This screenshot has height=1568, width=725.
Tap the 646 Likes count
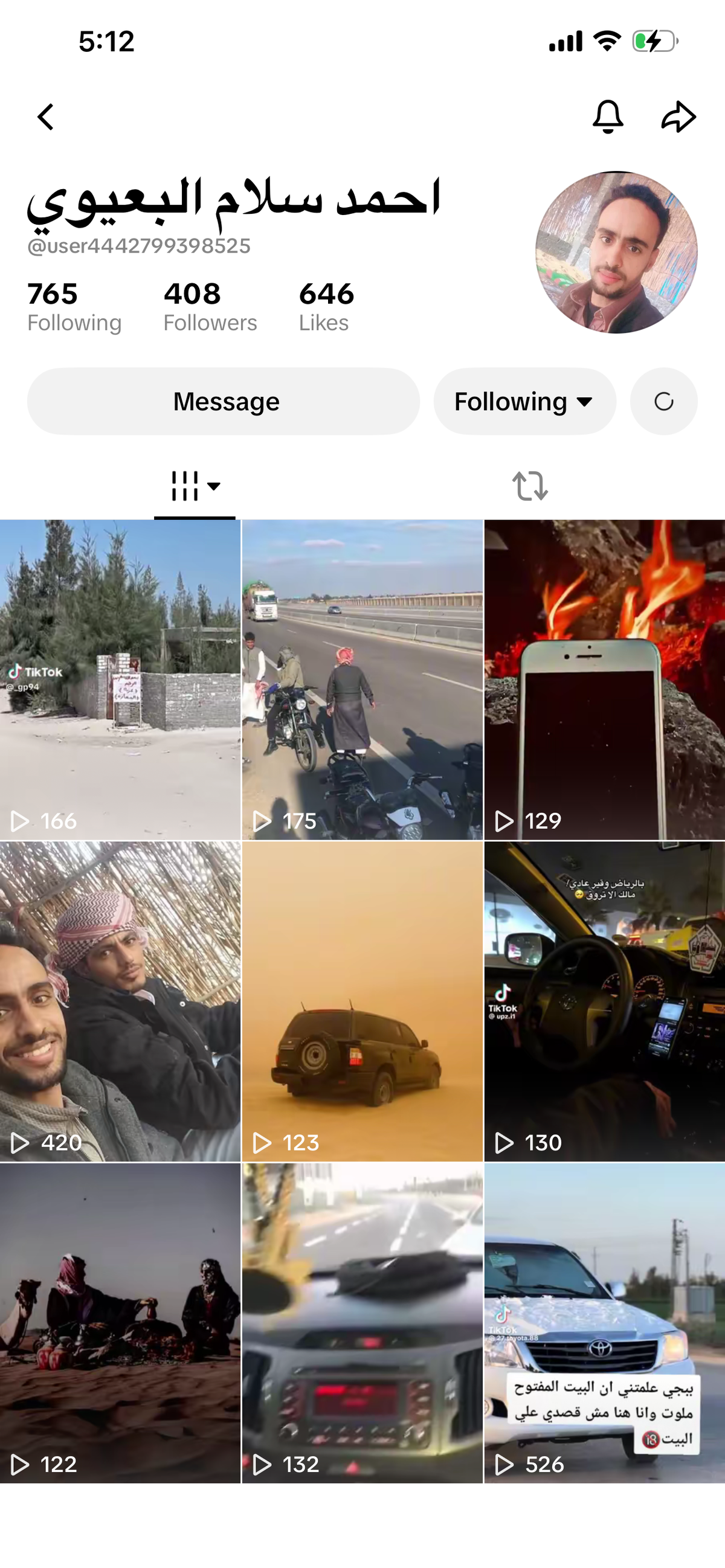pyautogui.click(x=326, y=306)
